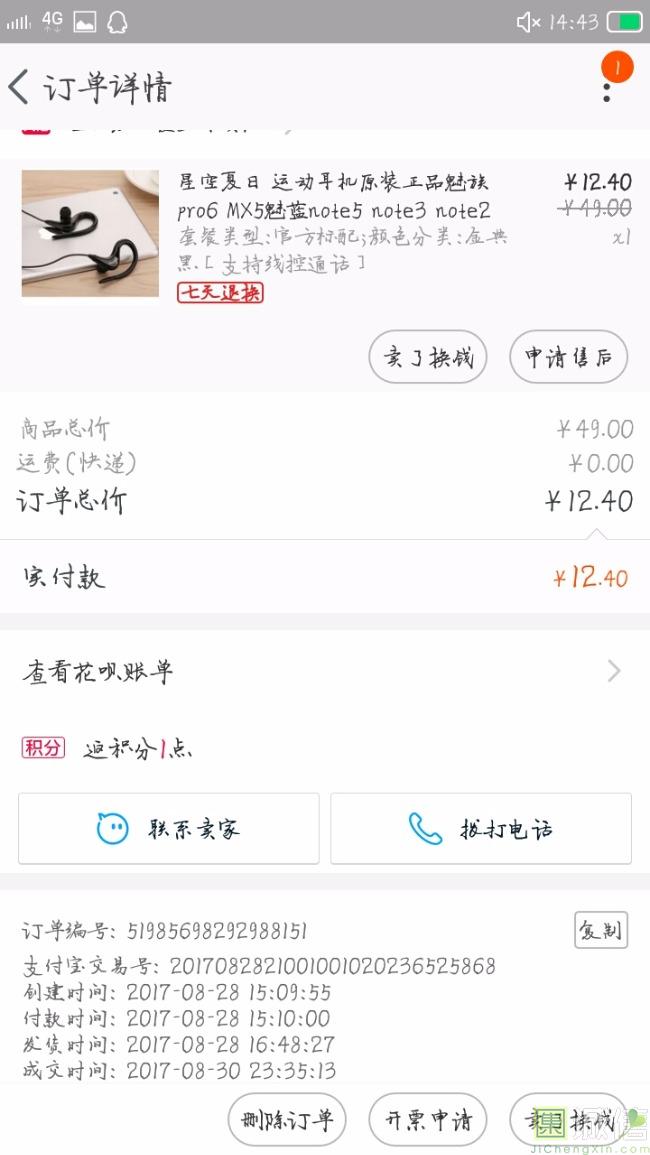Tap 卖了换钱 under the earphone item
Image resolution: width=650 pixels, height=1155 pixels.
tap(427, 357)
